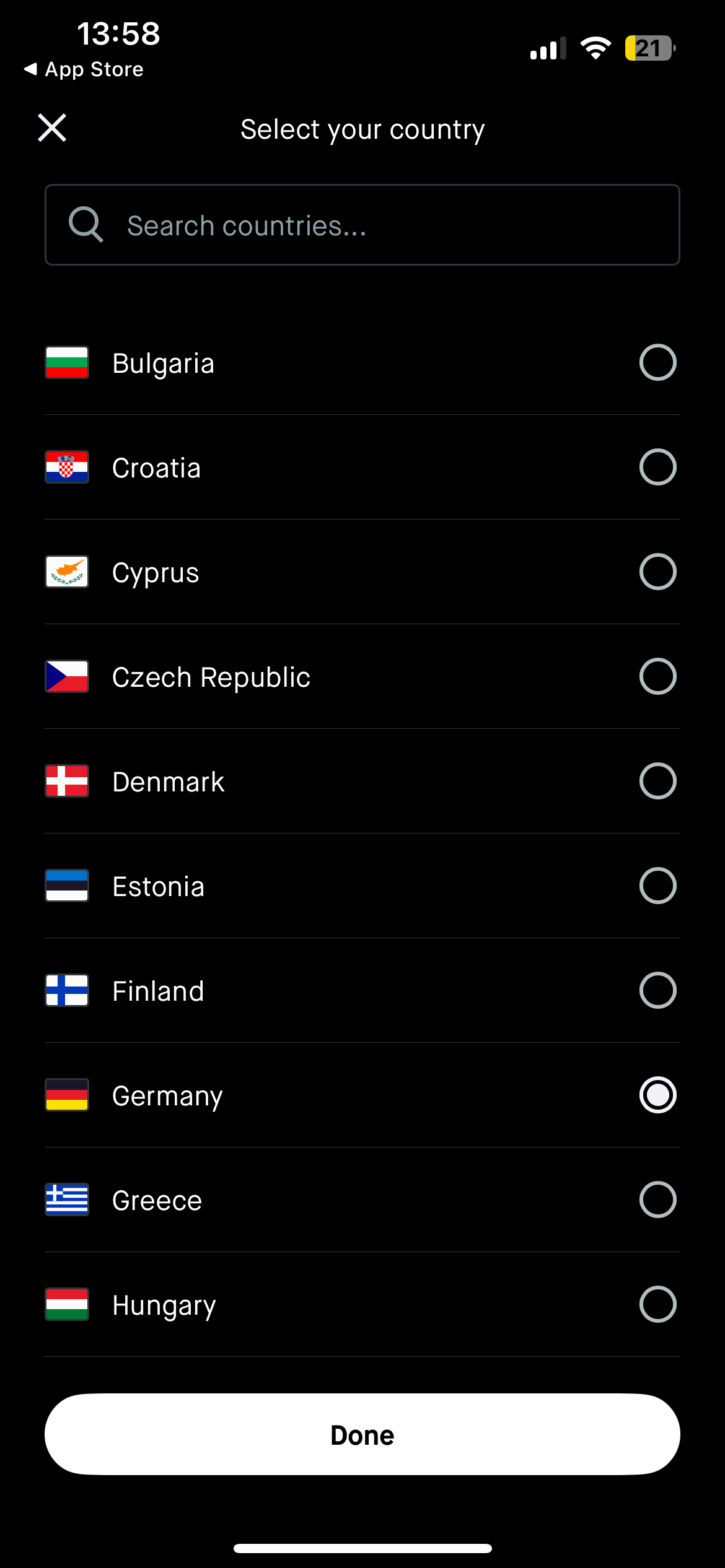Select Hungary as your country

click(x=657, y=1305)
